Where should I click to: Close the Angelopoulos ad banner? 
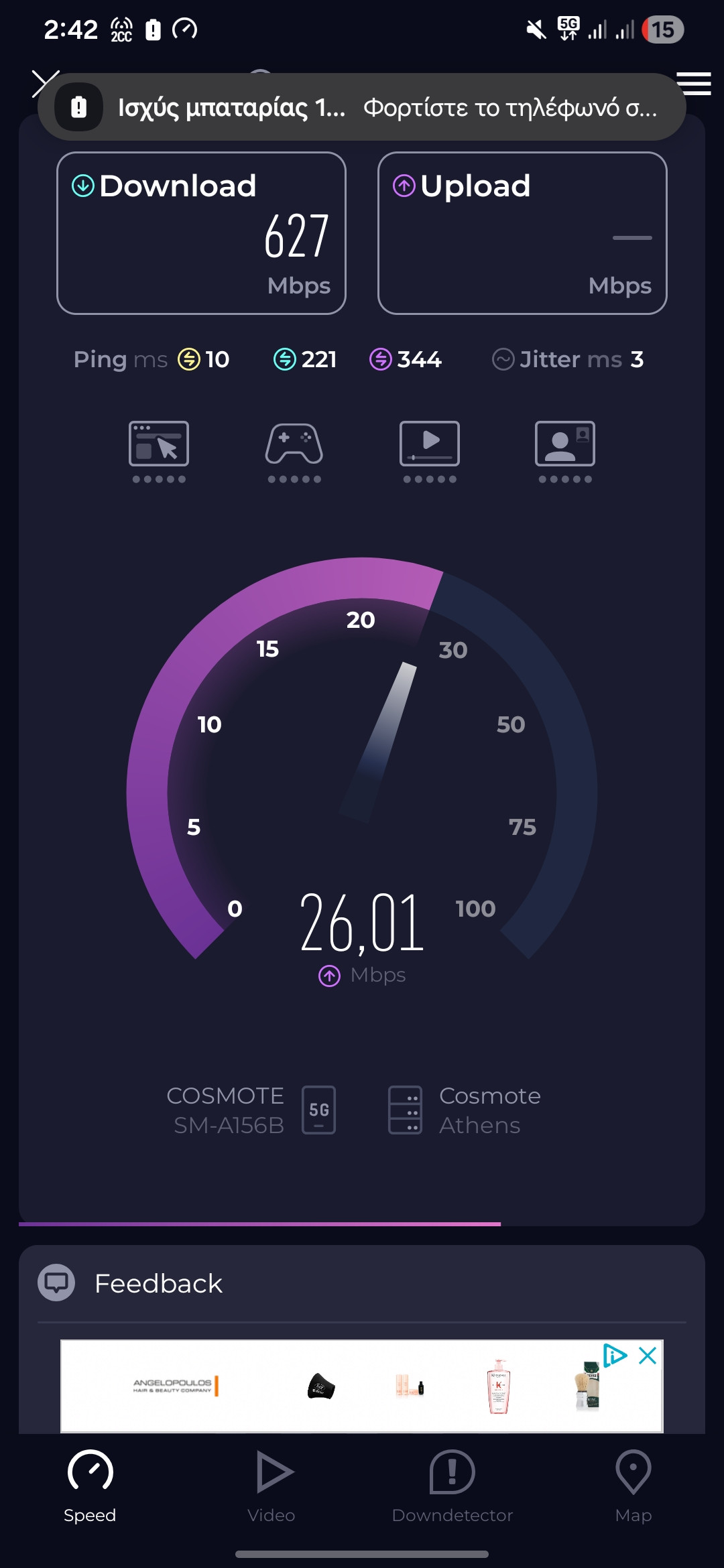648,1356
